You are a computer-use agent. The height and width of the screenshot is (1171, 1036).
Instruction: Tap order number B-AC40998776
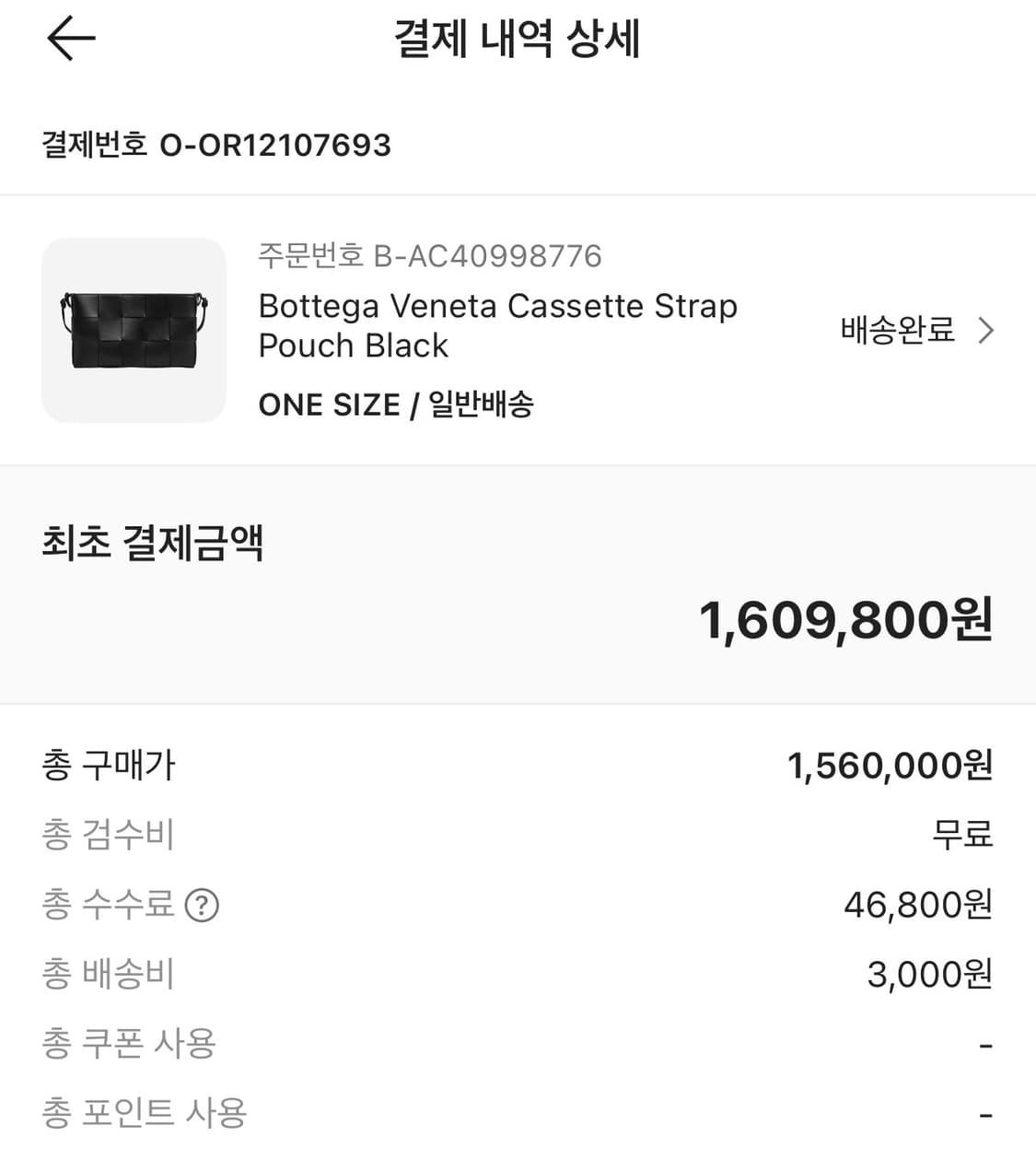(428, 257)
